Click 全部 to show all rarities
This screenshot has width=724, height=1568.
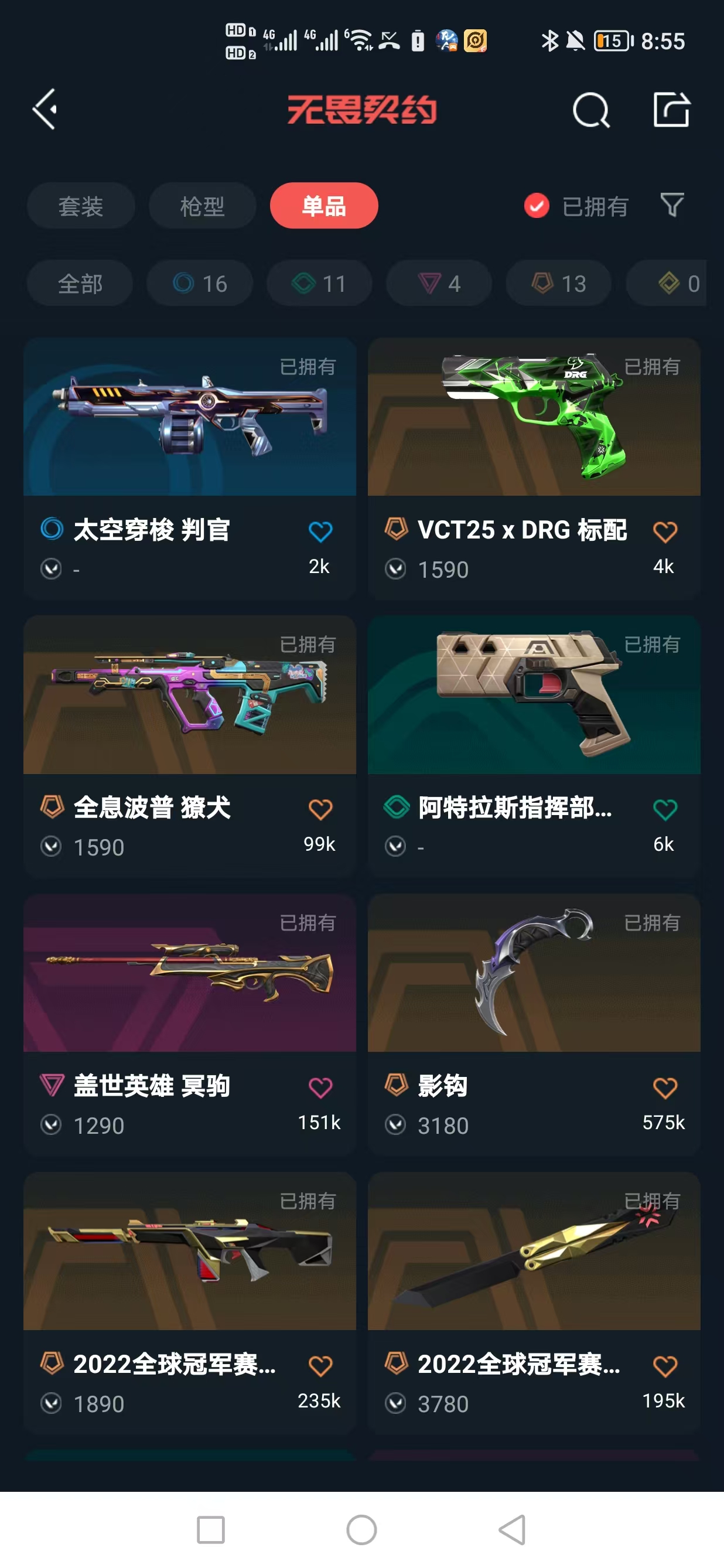tap(80, 282)
